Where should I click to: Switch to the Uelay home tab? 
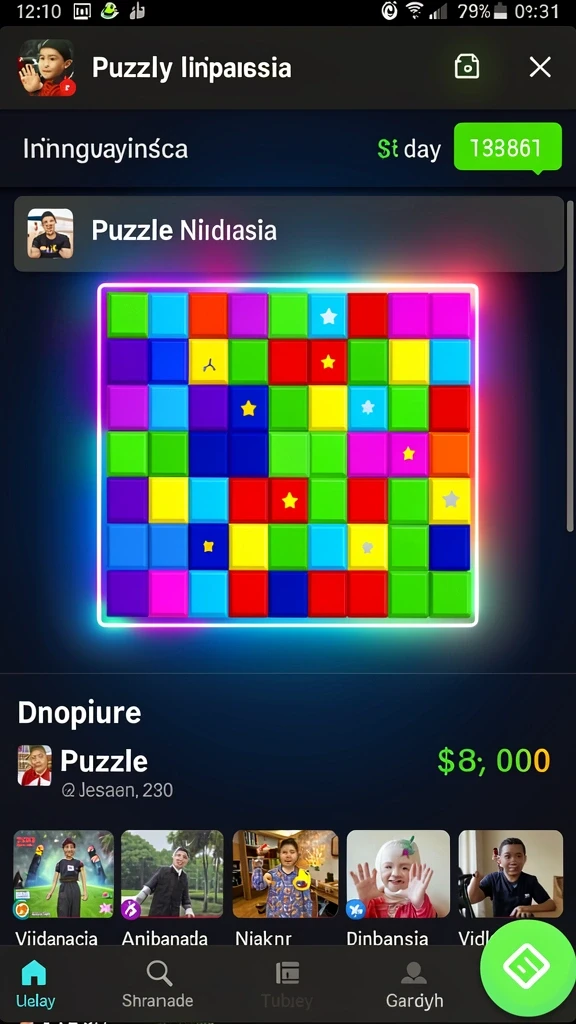[x=35, y=984]
